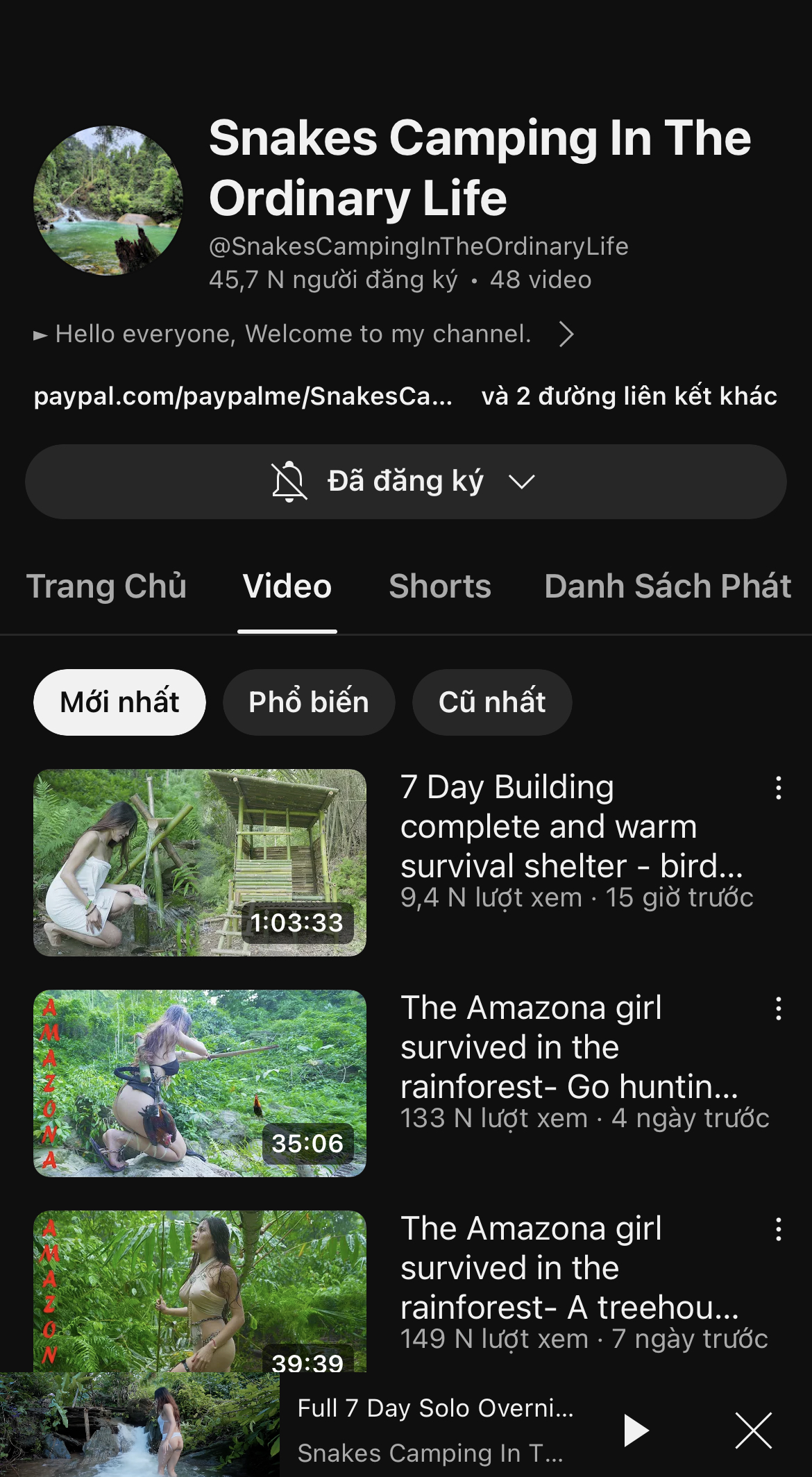Screen dimensions: 812x1477
Task: Select the Mới nhất sort chip
Action: 119,702
